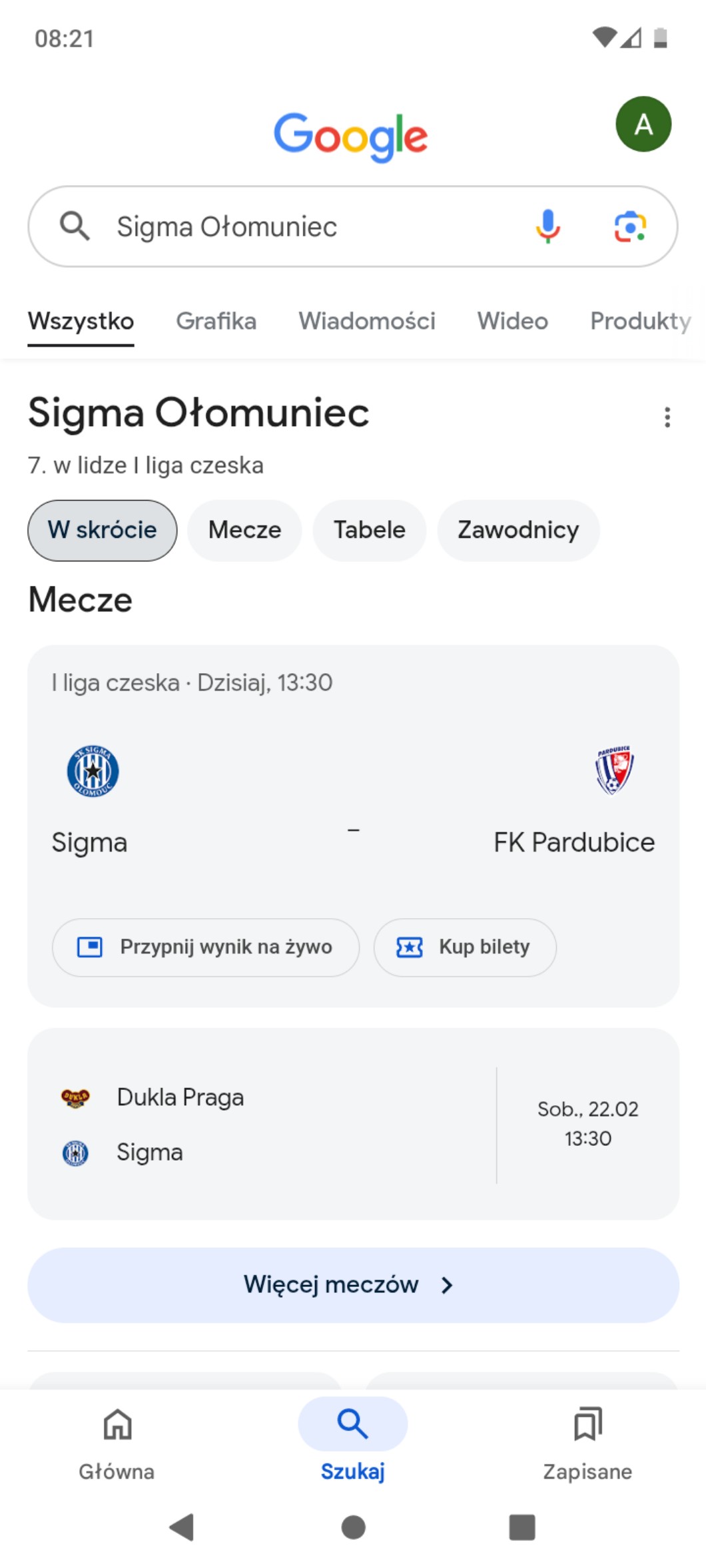Tap the system back button
The height and width of the screenshot is (1568, 706).
[182, 1527]
